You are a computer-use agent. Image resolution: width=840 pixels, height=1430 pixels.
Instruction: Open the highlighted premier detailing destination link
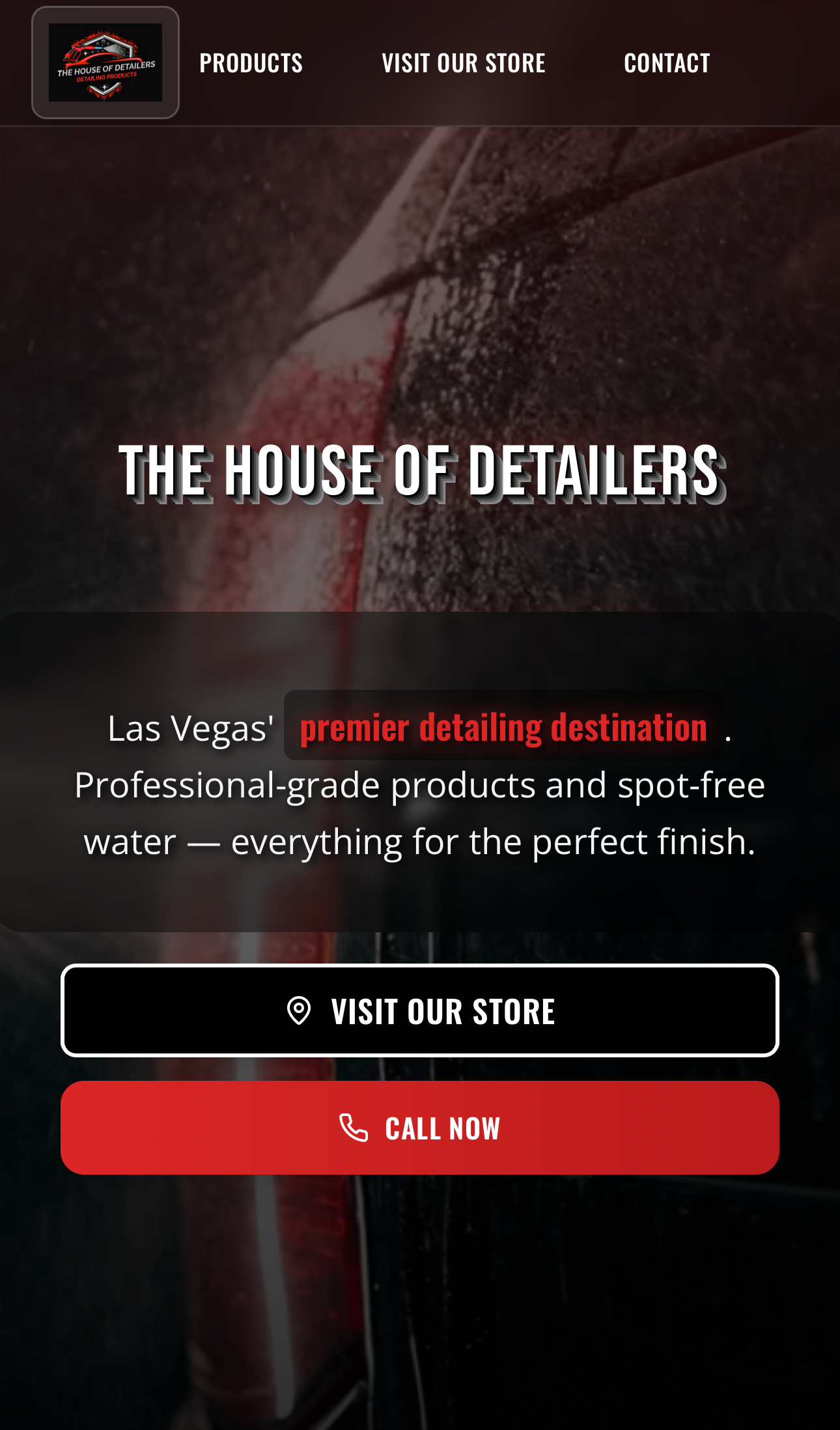point(503,728)
